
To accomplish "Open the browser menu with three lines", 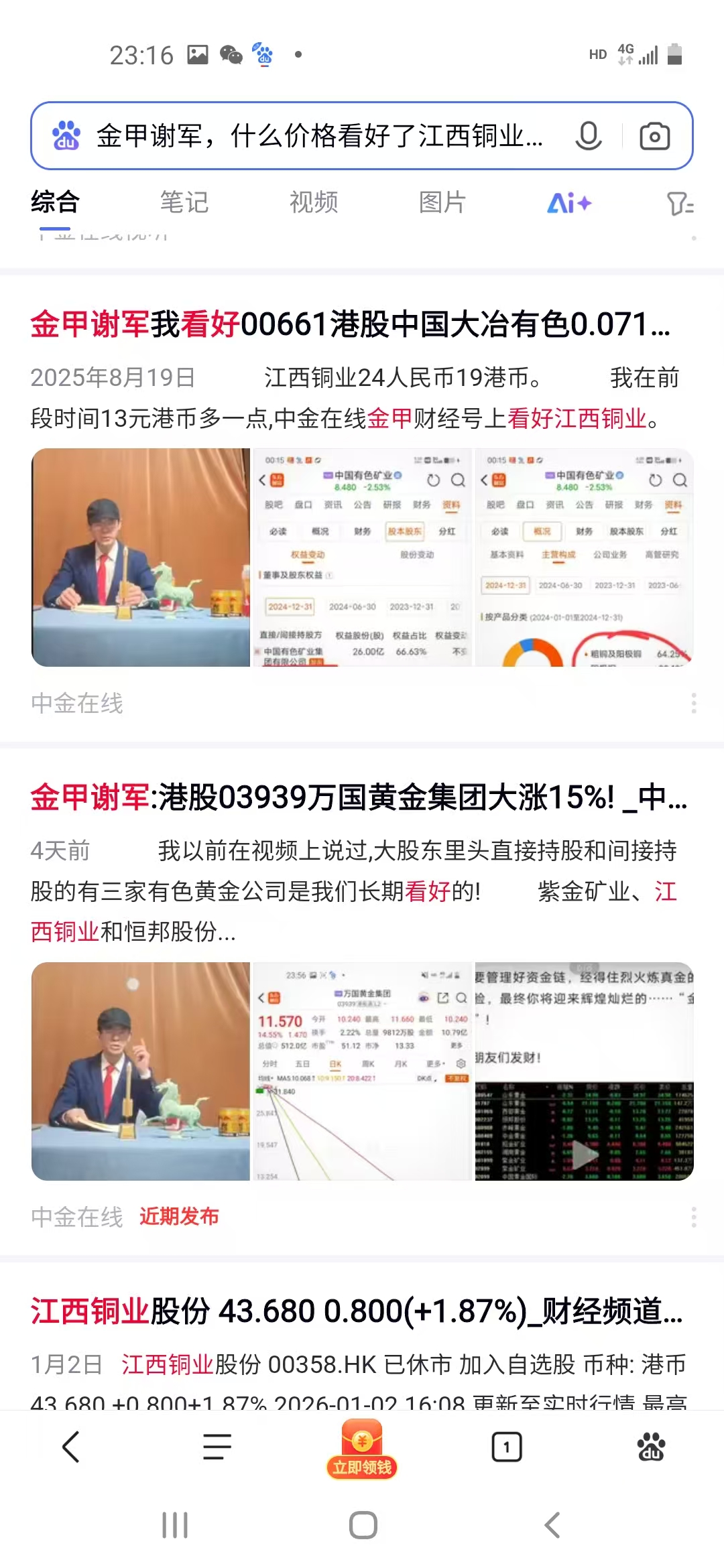I will tap(217, 1447).
